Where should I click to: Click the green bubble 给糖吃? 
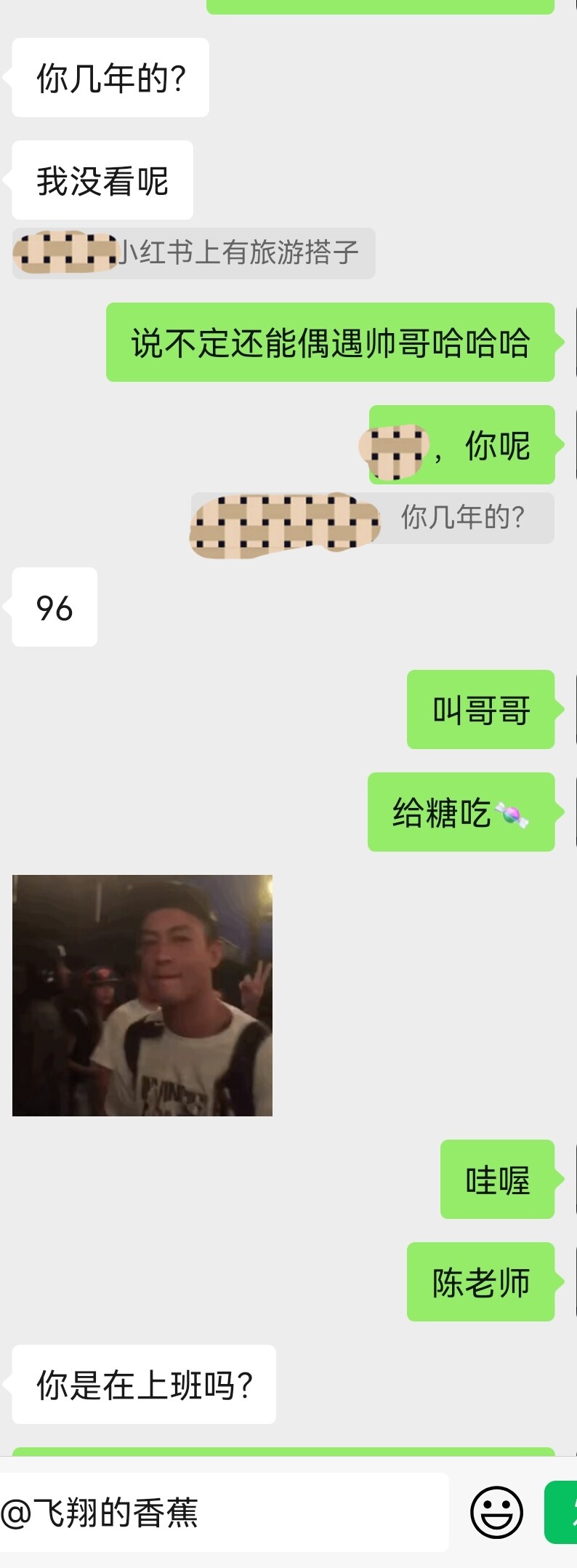(461, 813)
